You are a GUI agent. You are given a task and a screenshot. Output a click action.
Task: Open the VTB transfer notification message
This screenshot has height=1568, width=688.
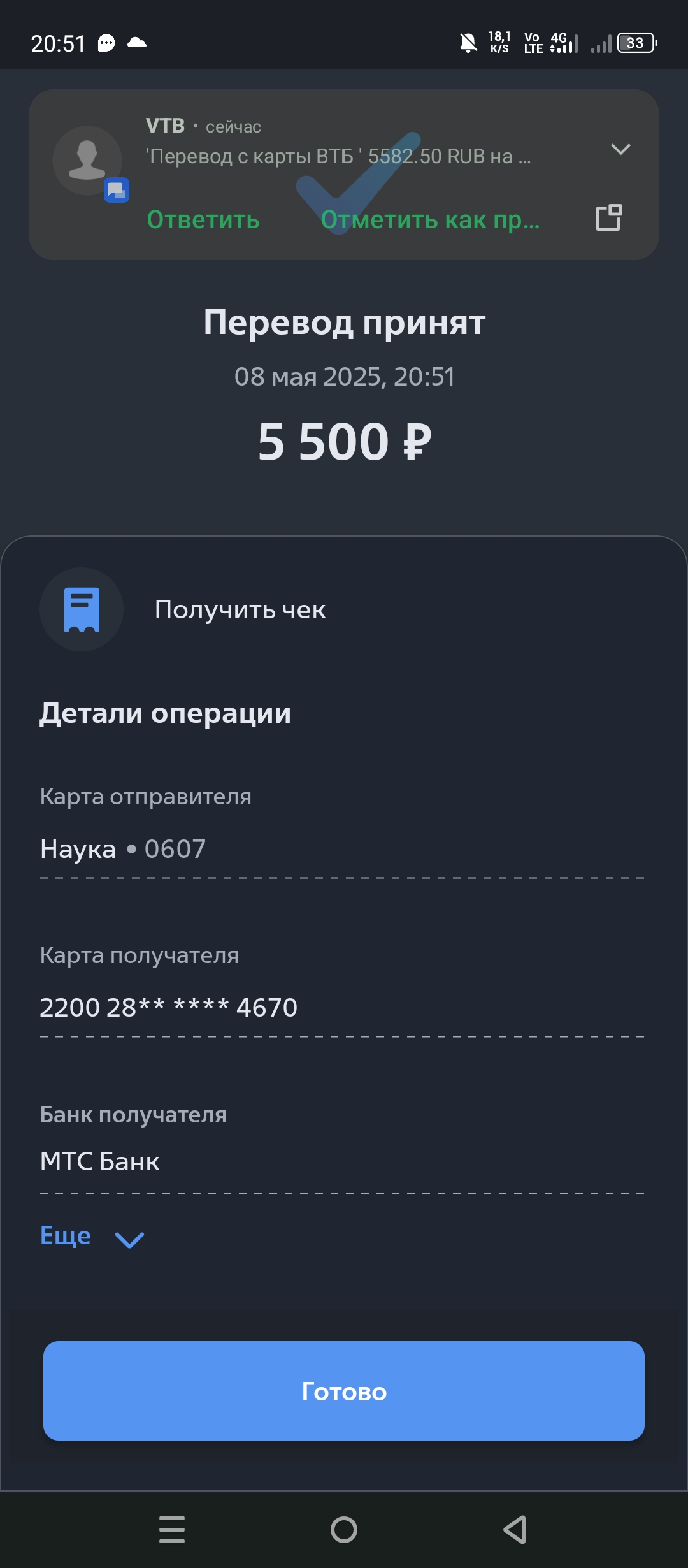[338, 156]
